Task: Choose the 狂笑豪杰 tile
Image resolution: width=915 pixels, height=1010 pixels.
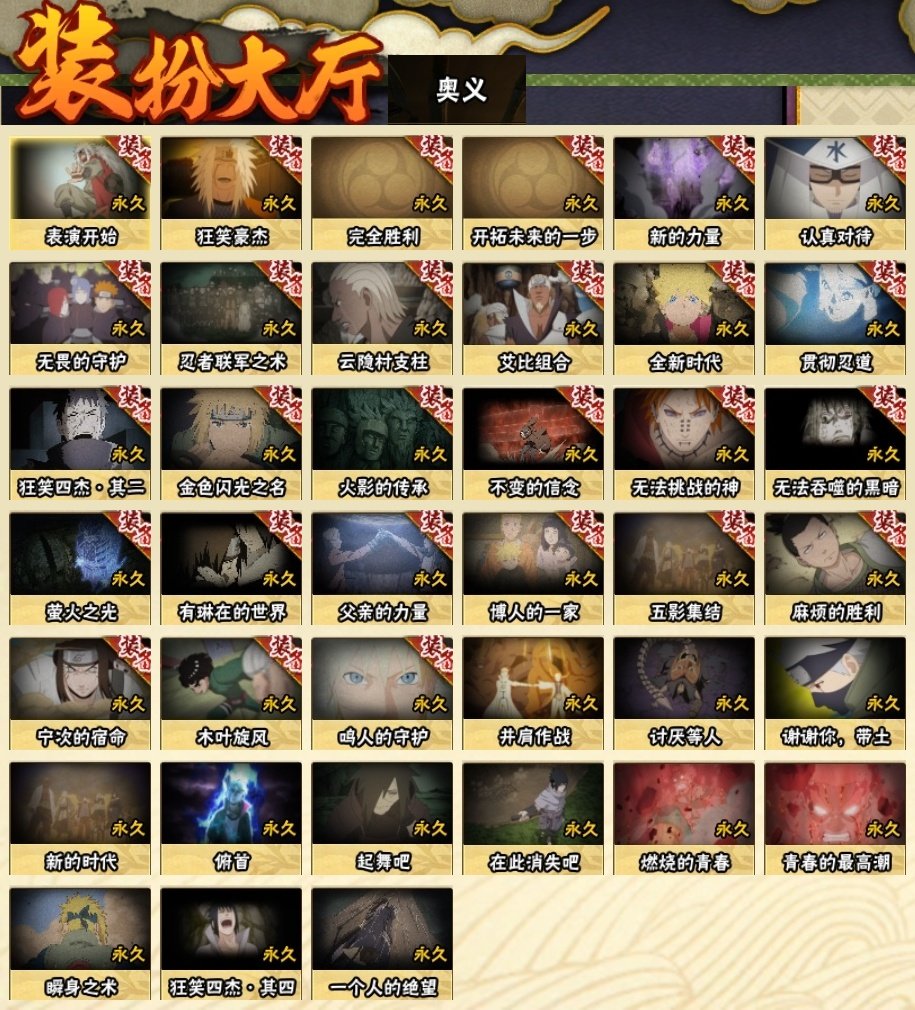Action: (x=231, y=192)
